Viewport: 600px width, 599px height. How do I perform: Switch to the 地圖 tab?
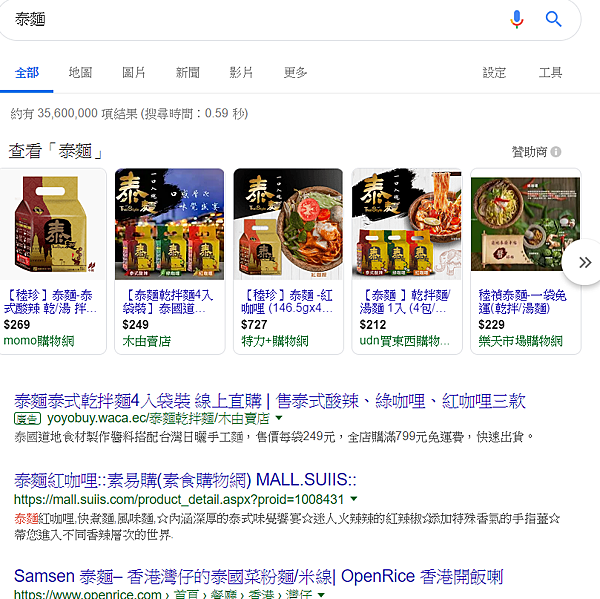click(81, 73)
